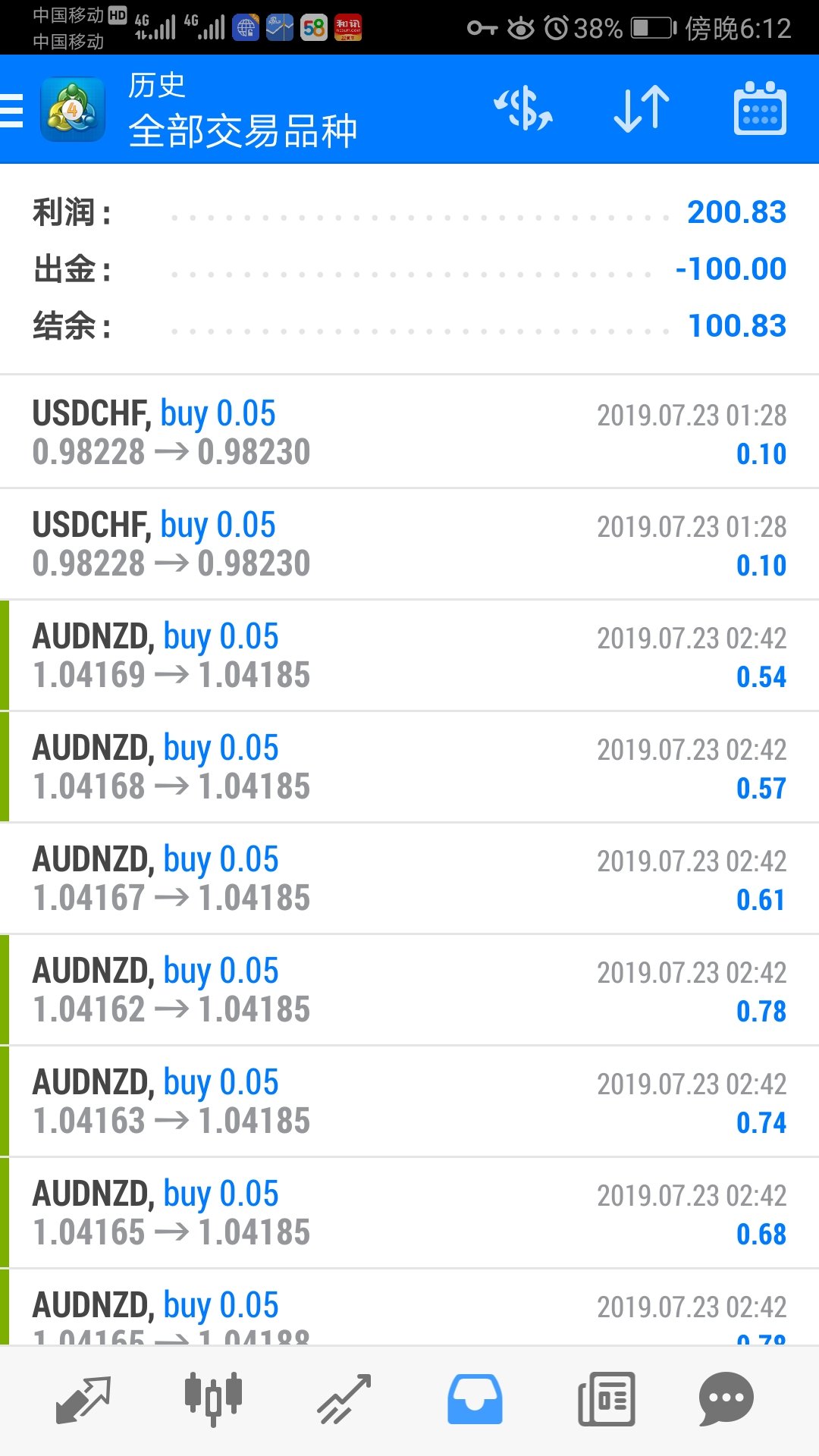Open AUDNZD trade with profit 0.74
Viewport: 819px width, 1456px height.
pos(409,1102)
